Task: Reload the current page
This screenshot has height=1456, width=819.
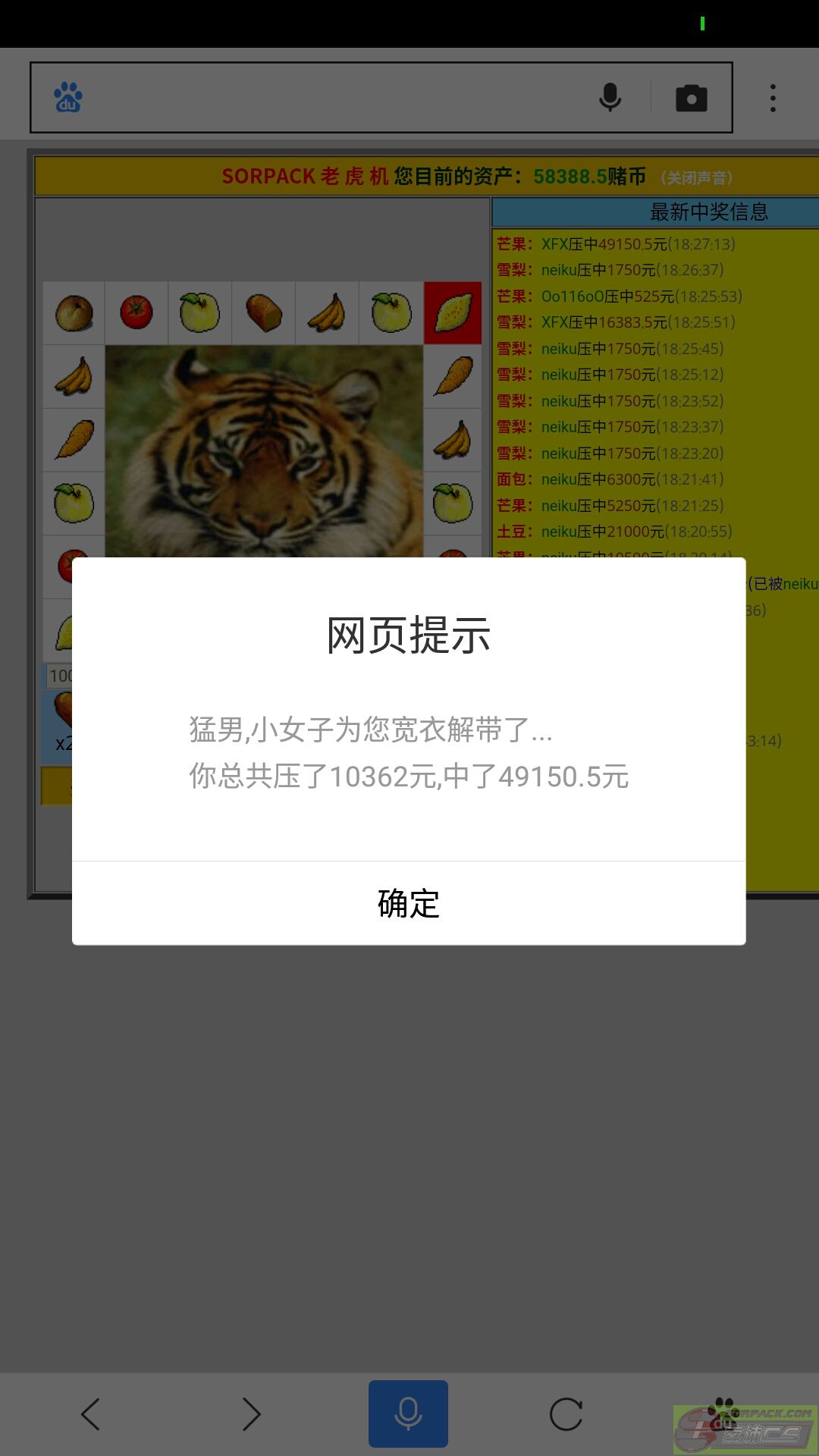Action: pos(566,1414)
